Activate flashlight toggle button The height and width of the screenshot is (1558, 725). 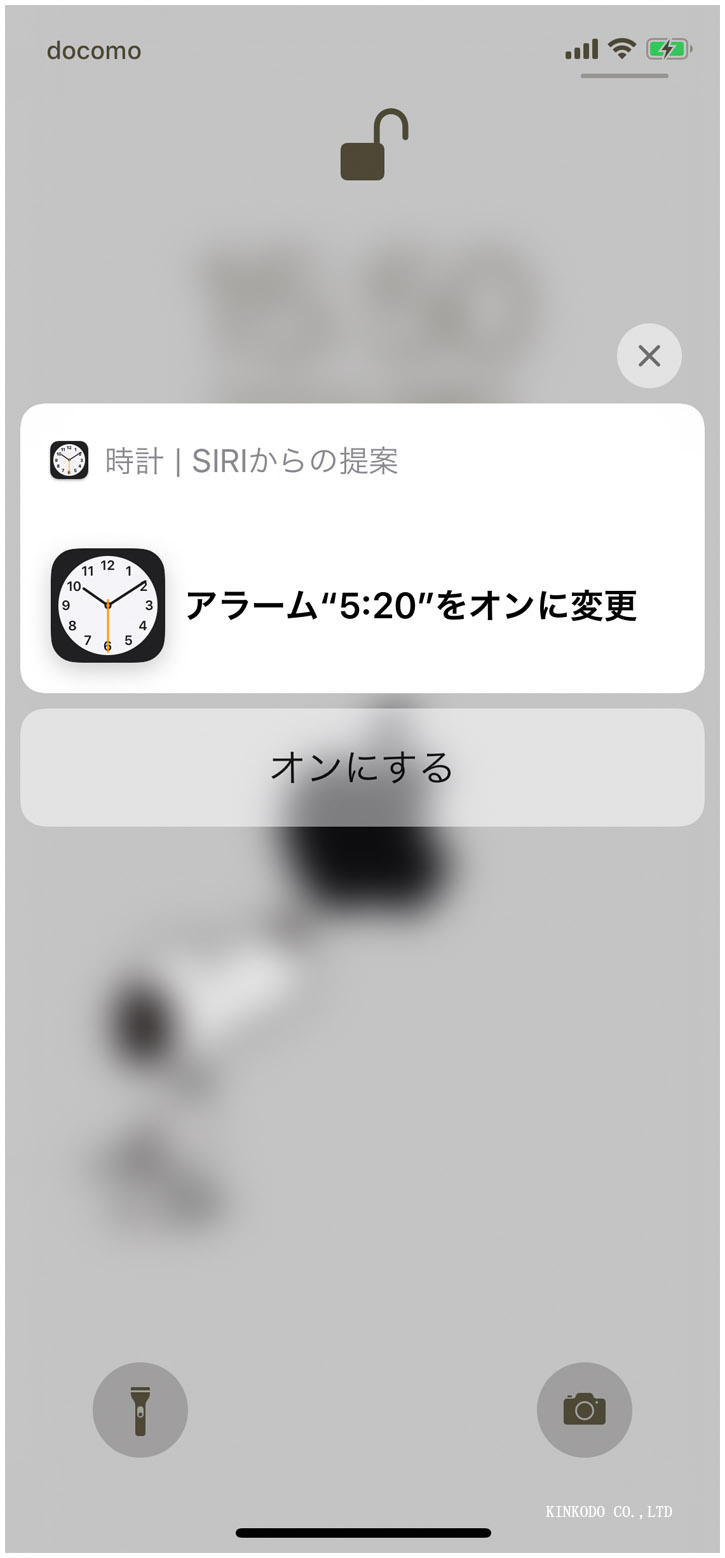pos(140,1409)
